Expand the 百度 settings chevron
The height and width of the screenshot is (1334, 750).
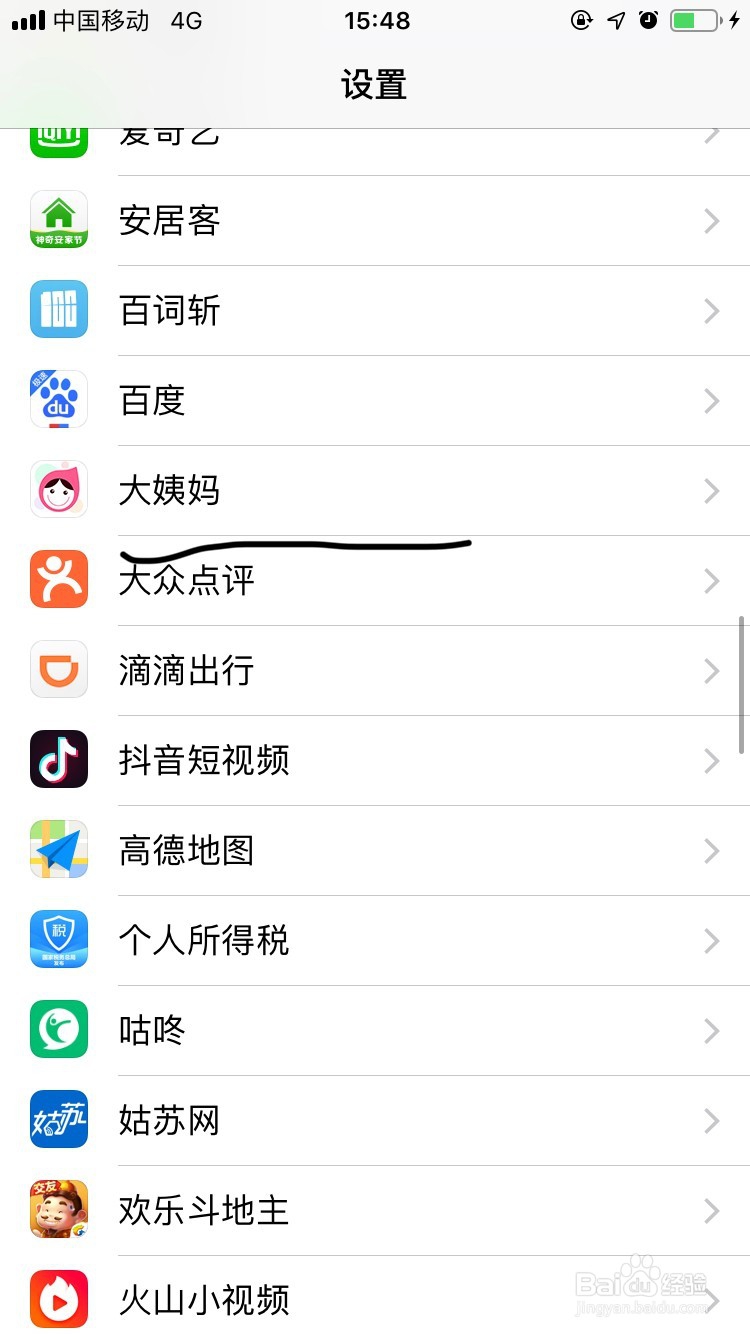711,400
